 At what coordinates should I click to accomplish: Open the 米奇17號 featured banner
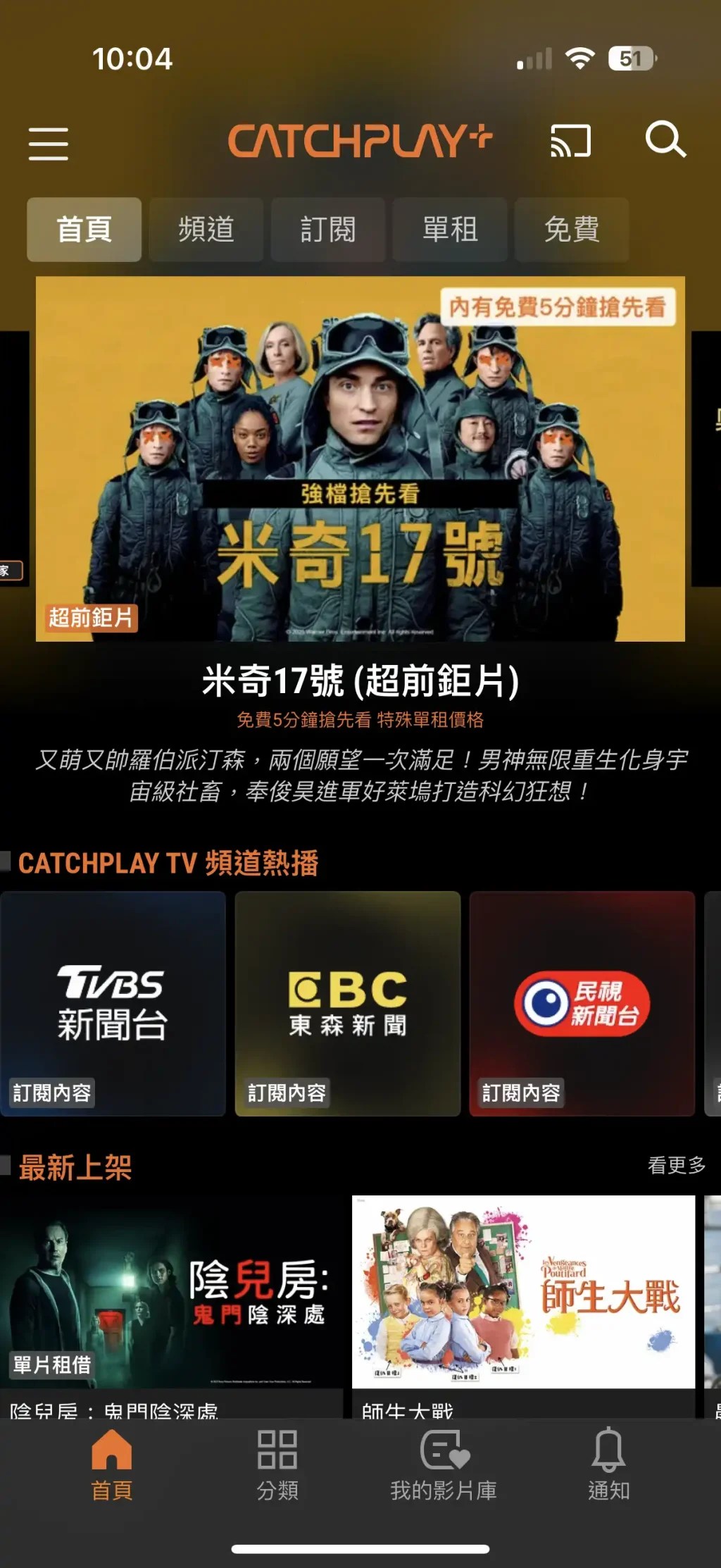(x=360, y=459)
